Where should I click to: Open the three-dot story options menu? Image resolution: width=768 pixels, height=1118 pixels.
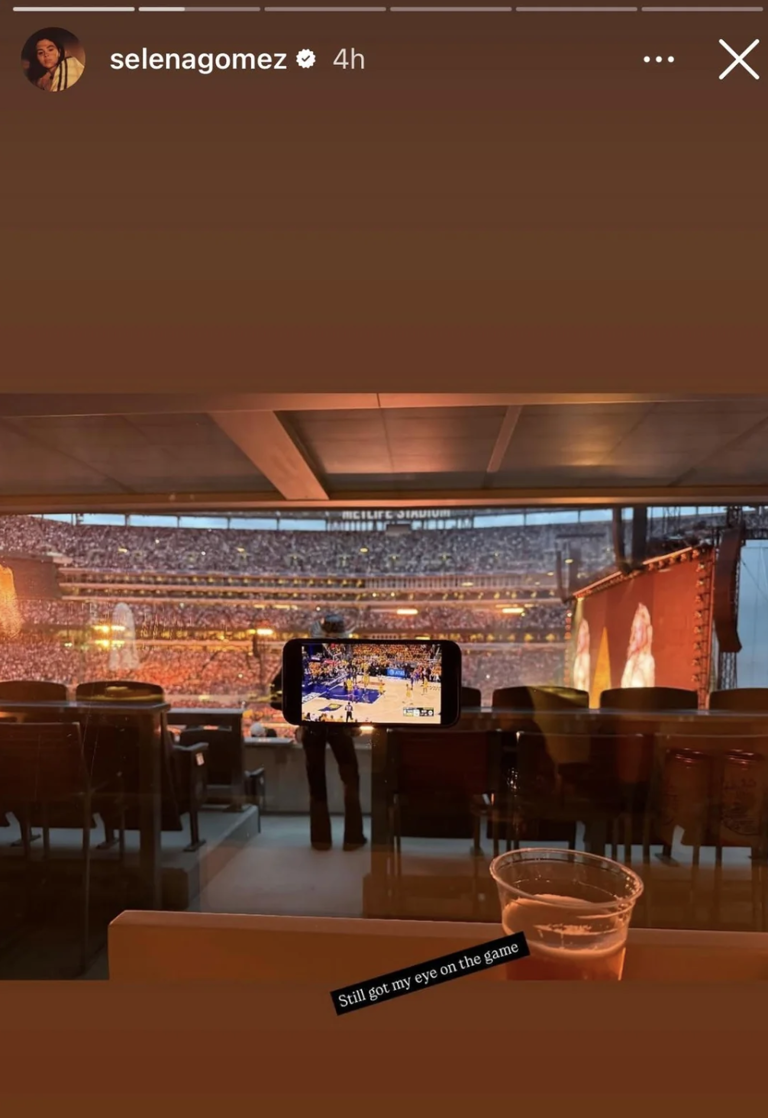click(658, 60)
